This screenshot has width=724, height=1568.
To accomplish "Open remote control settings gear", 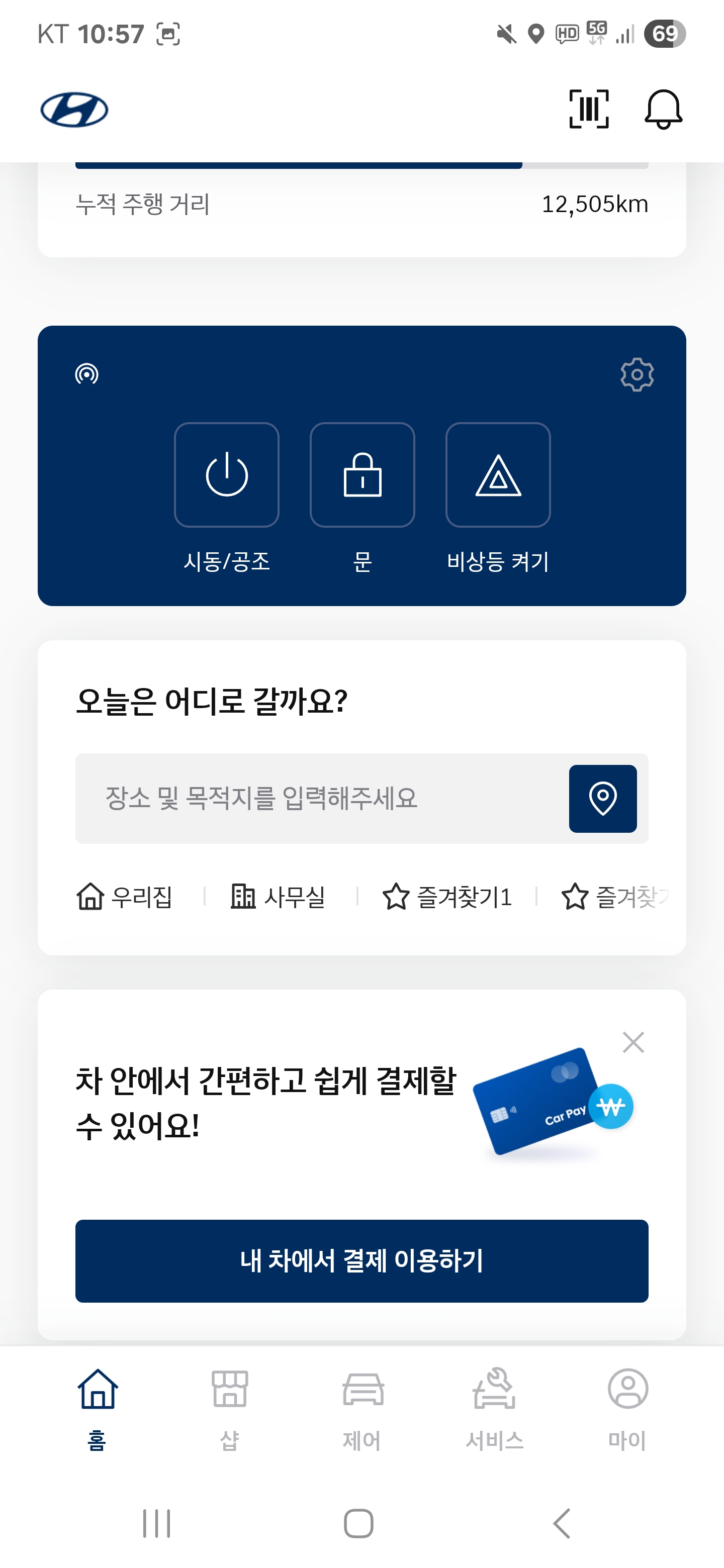I will [x=637, y=374].
